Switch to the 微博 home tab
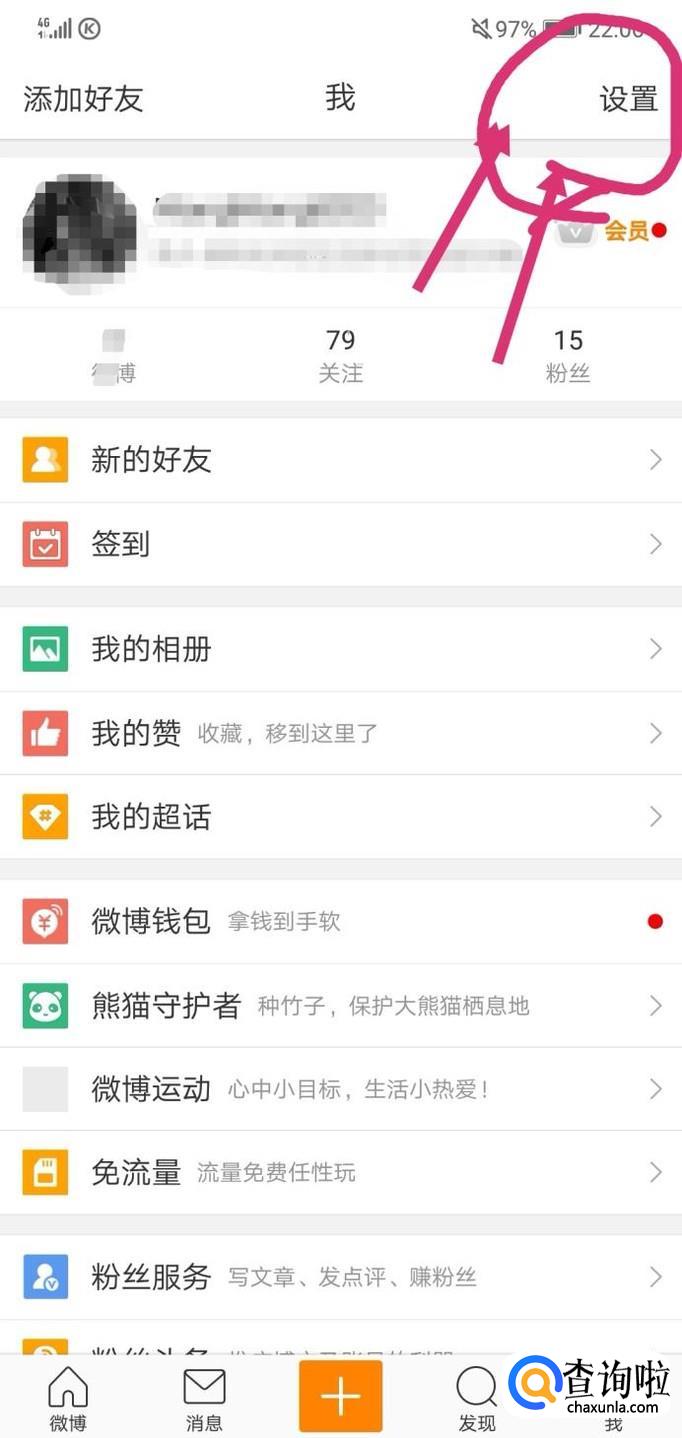The image size is (682, 1438). 68,1398
